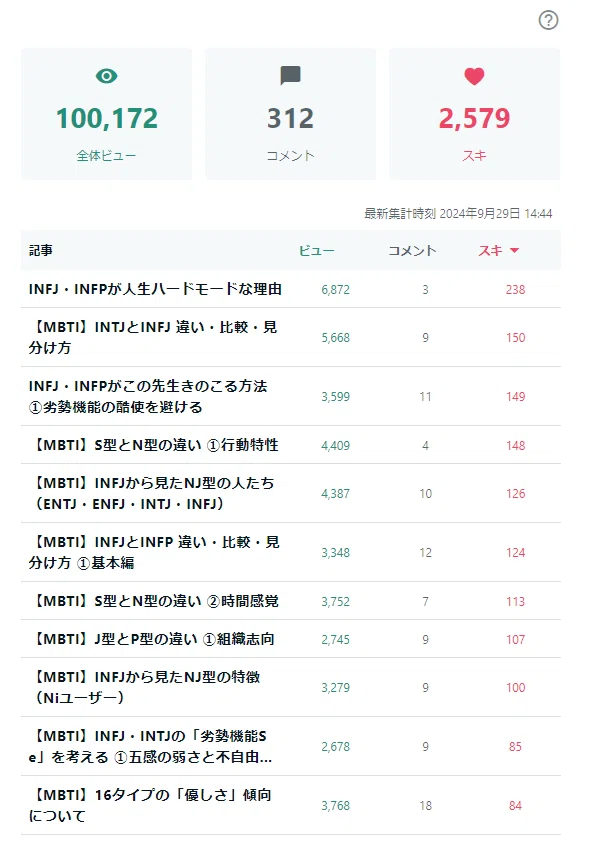Open article about ①劣勢機能の酷使を避ける
594x842 pixels.
[148, 396]
